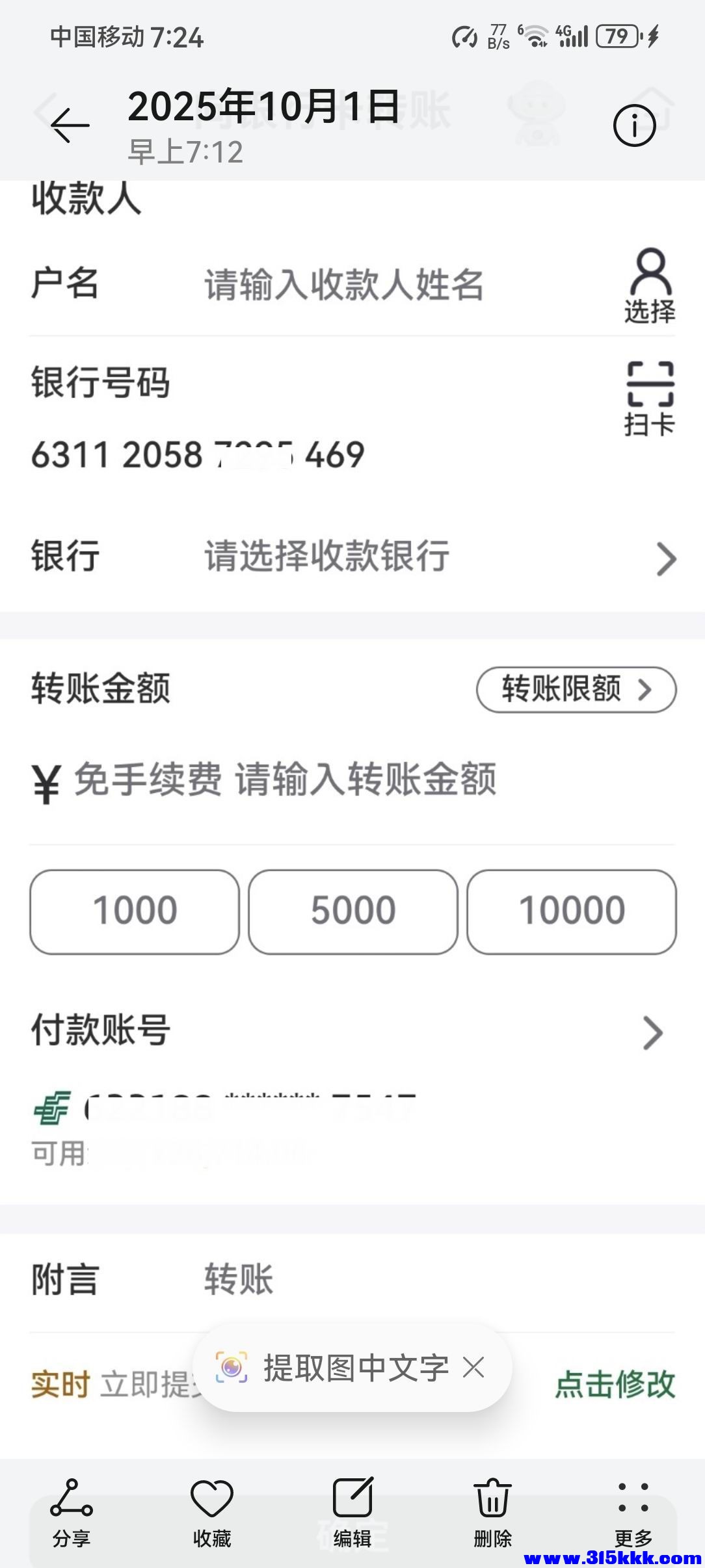Select the 10000 quick amount

(x=571, y=909)
